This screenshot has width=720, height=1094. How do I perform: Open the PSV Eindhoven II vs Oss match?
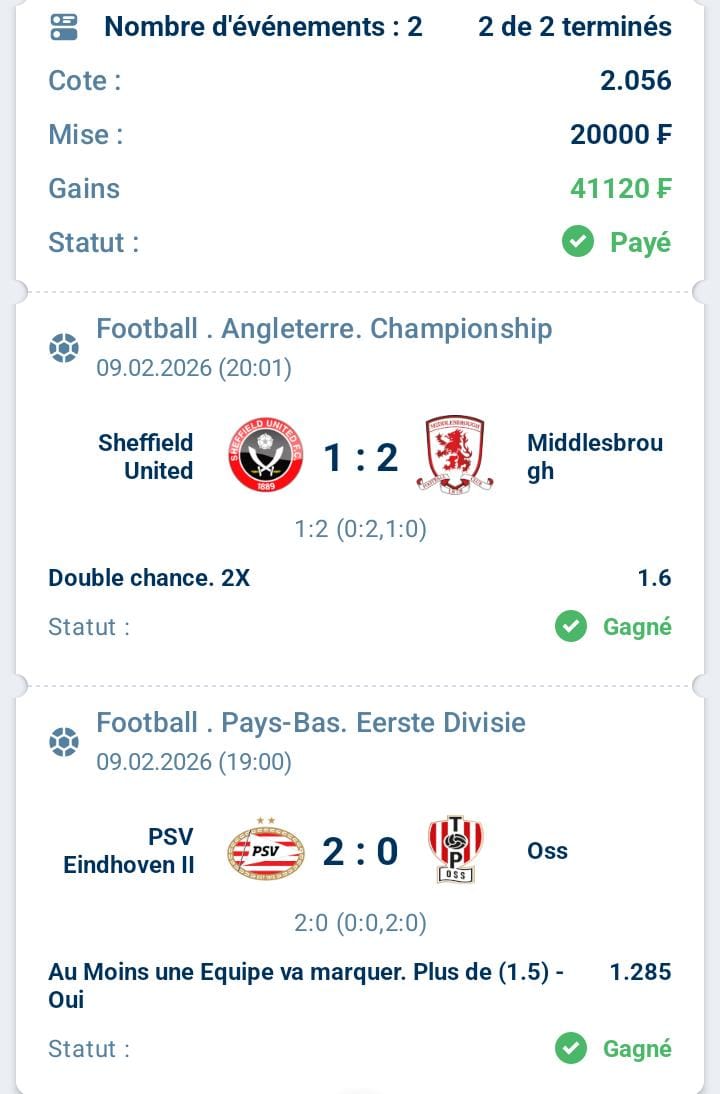click(360, 851)
